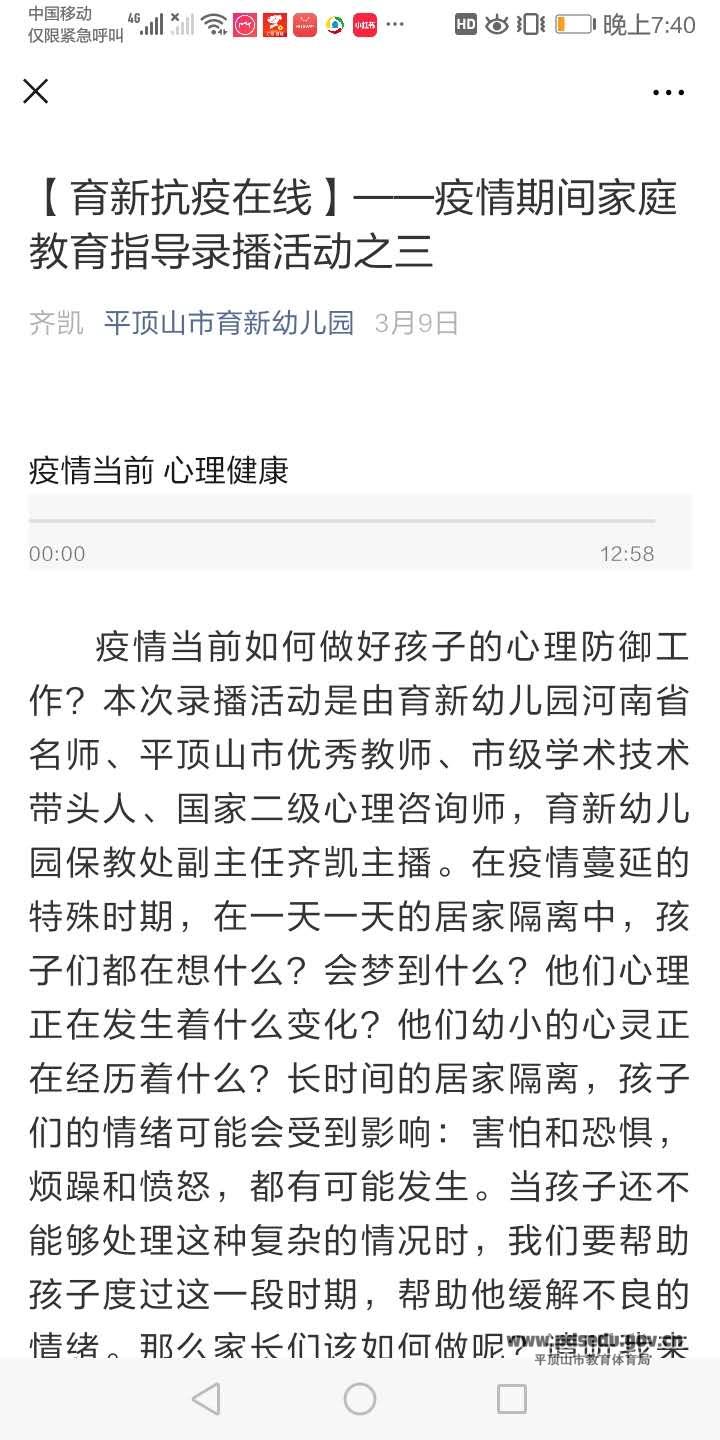Screen dimensions: 720x1440
Task: Show recent apps
Action: (x=512, y=1399)
